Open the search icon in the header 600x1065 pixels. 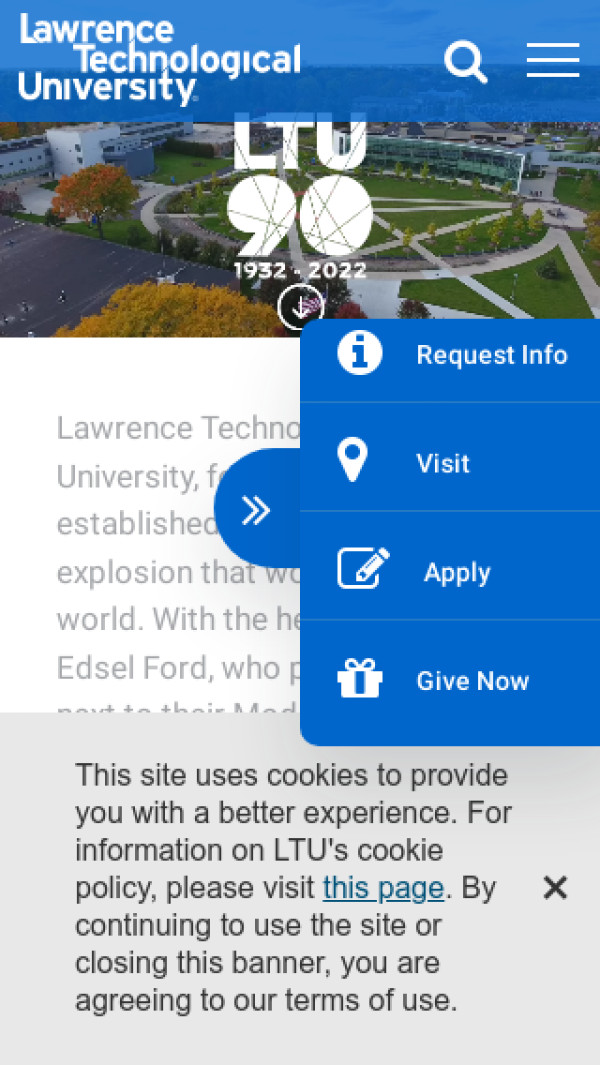(x=465, y=62)
